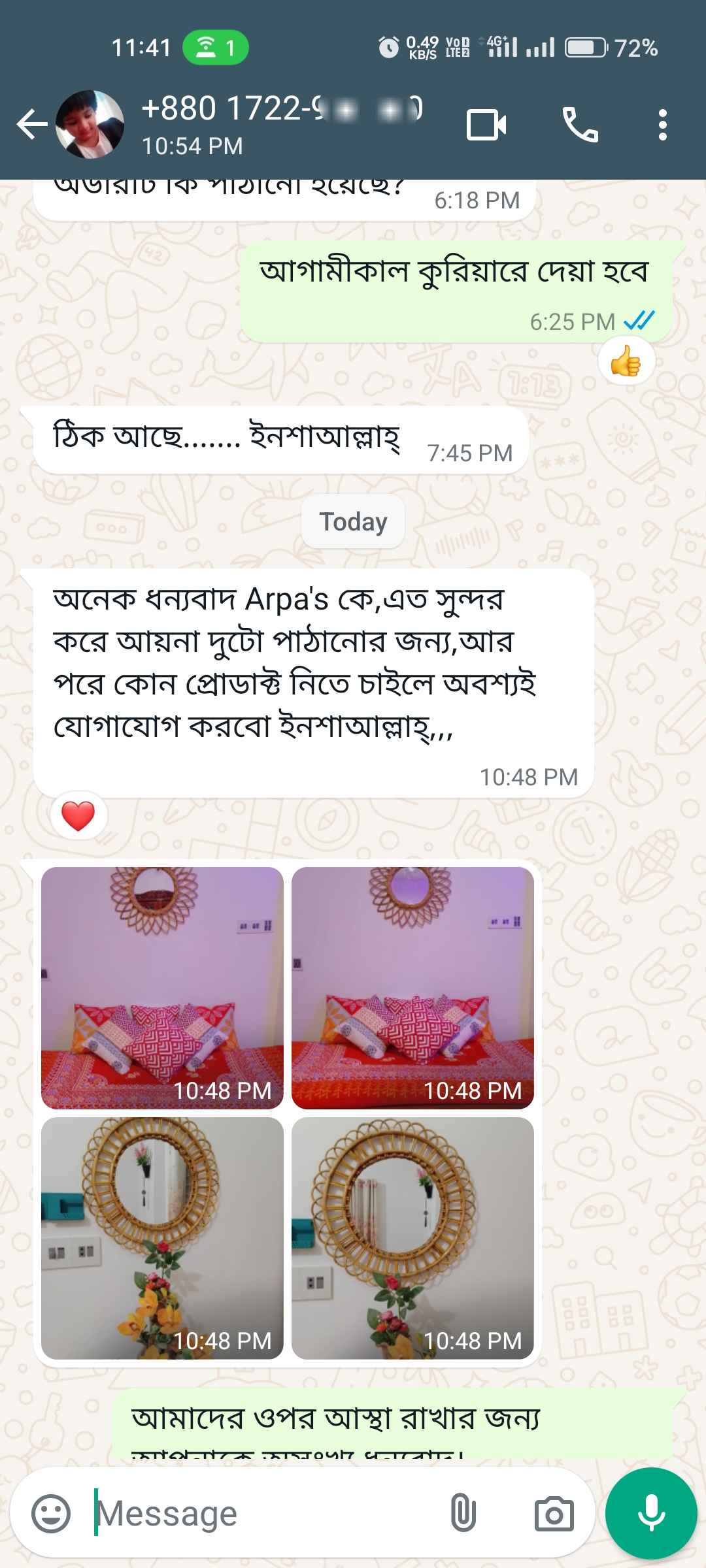
Task: Open the top-left bedroom photo
Action: tap(162, 988)
